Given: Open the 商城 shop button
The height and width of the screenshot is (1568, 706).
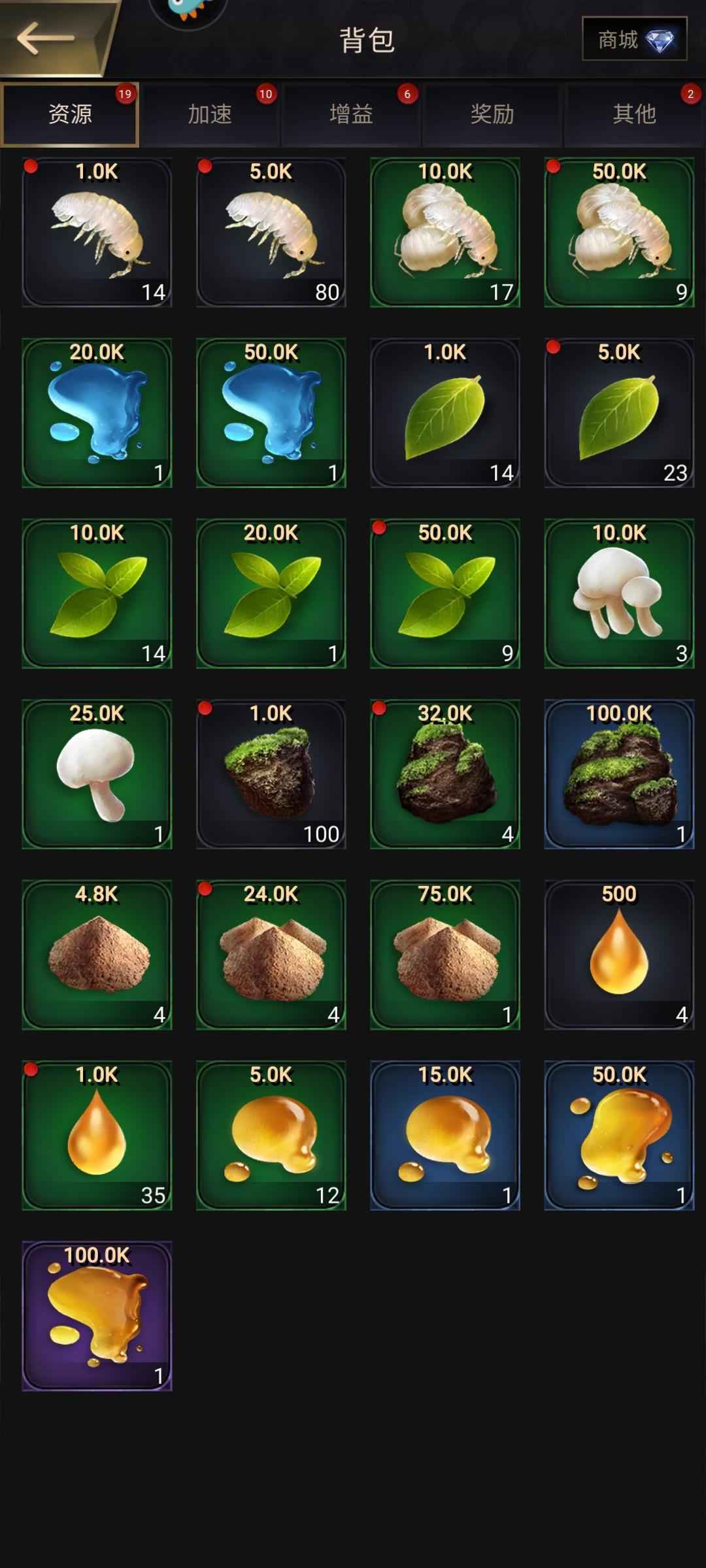Looking at the screenshot, I should [x=634, y=39].
